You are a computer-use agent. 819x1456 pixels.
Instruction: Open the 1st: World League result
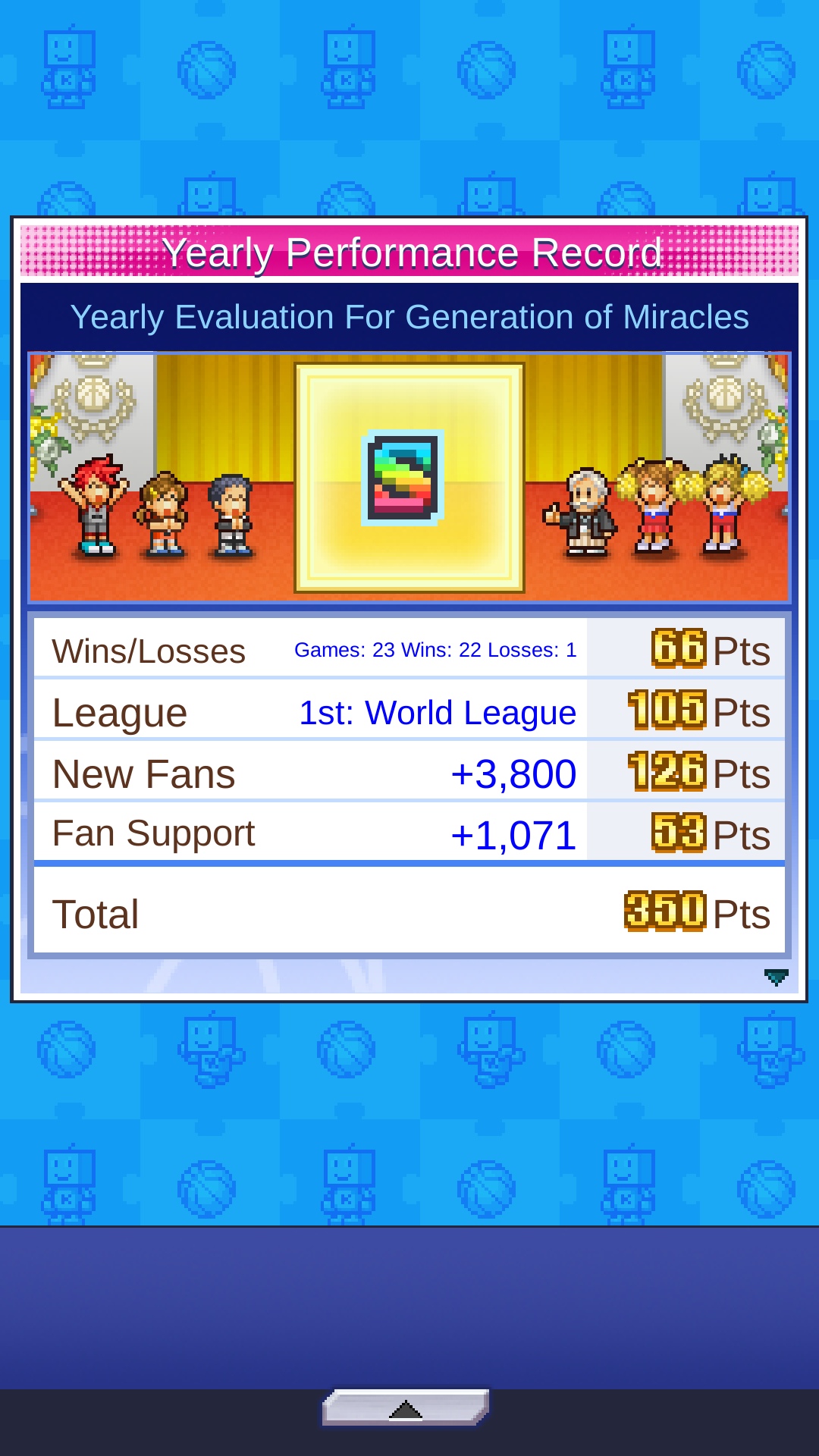pyautogui.click(x=438, y=711)
